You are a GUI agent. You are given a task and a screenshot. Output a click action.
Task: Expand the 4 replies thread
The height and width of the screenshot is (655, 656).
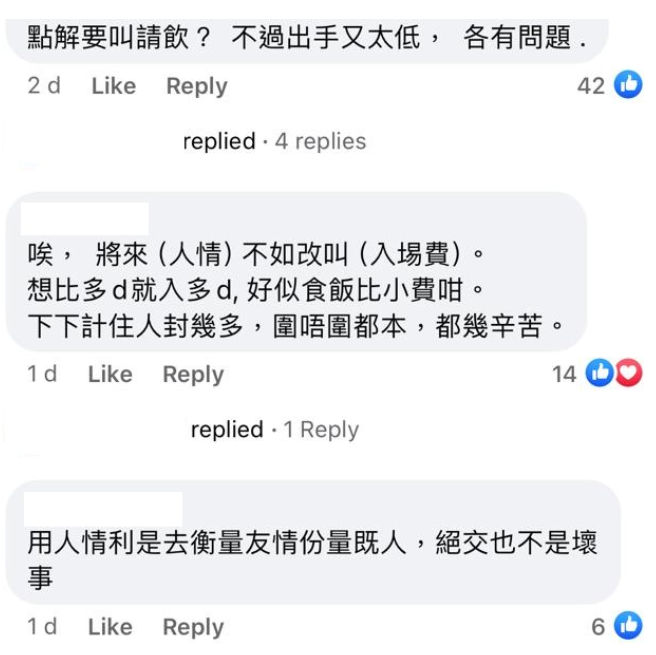[273, 141]
